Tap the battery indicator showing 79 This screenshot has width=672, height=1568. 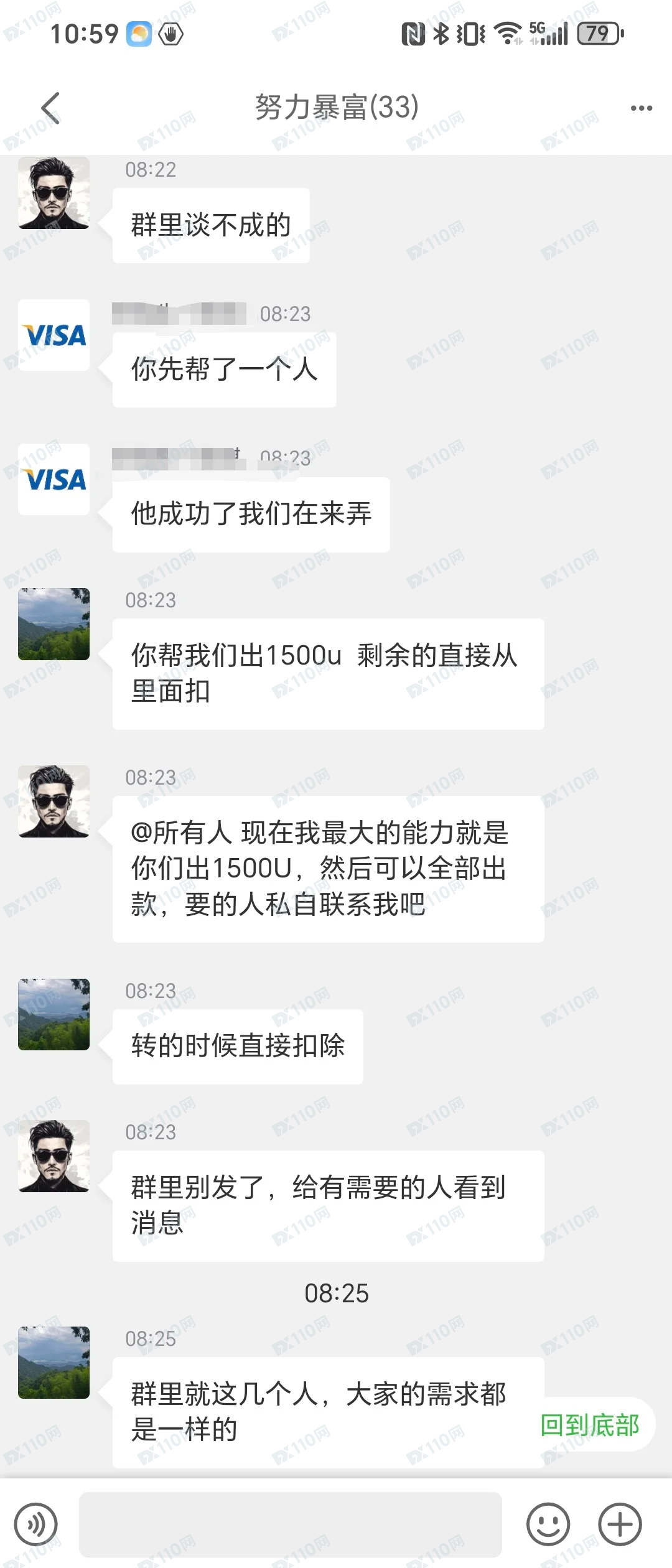click(x=595, y=34)
